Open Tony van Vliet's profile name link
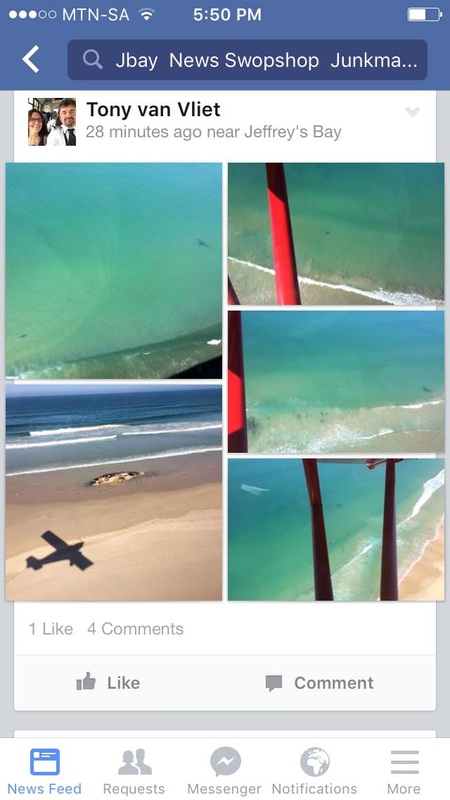The width and height of the screenshot is (450, 800). pyautogui.click(x=153, y=110)
